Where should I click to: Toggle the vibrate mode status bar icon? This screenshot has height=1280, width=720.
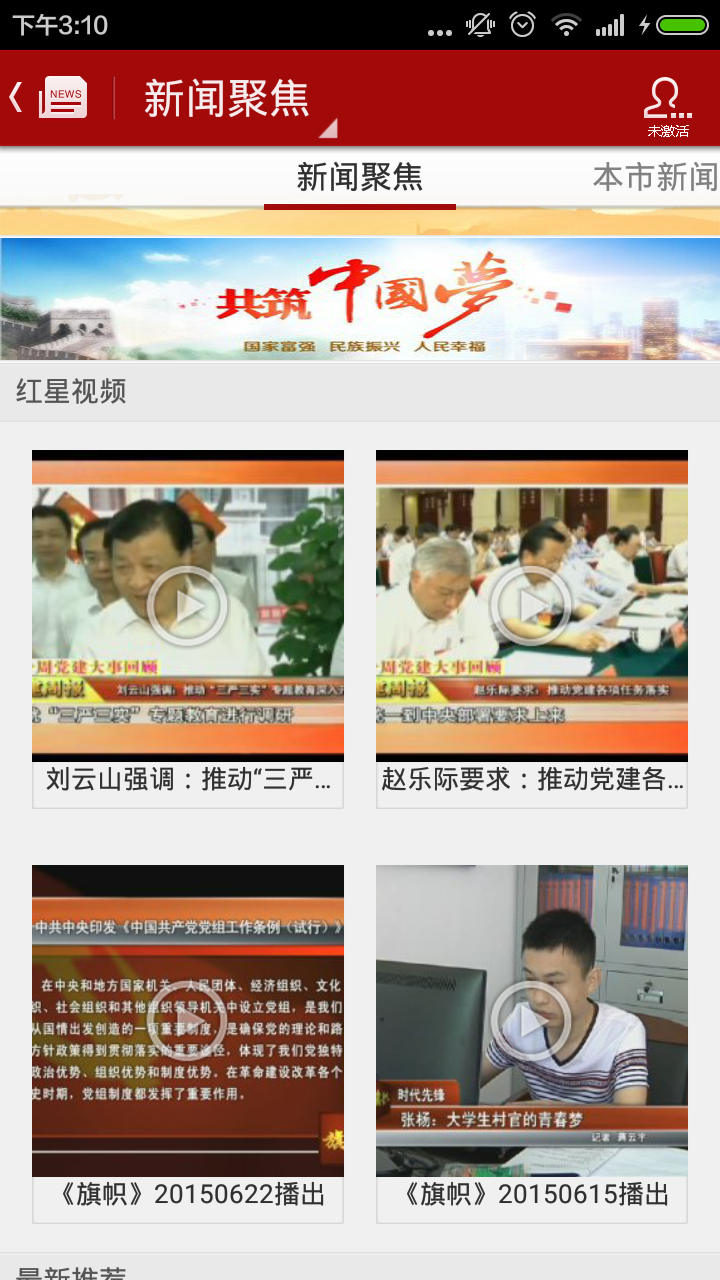[478, 27]
